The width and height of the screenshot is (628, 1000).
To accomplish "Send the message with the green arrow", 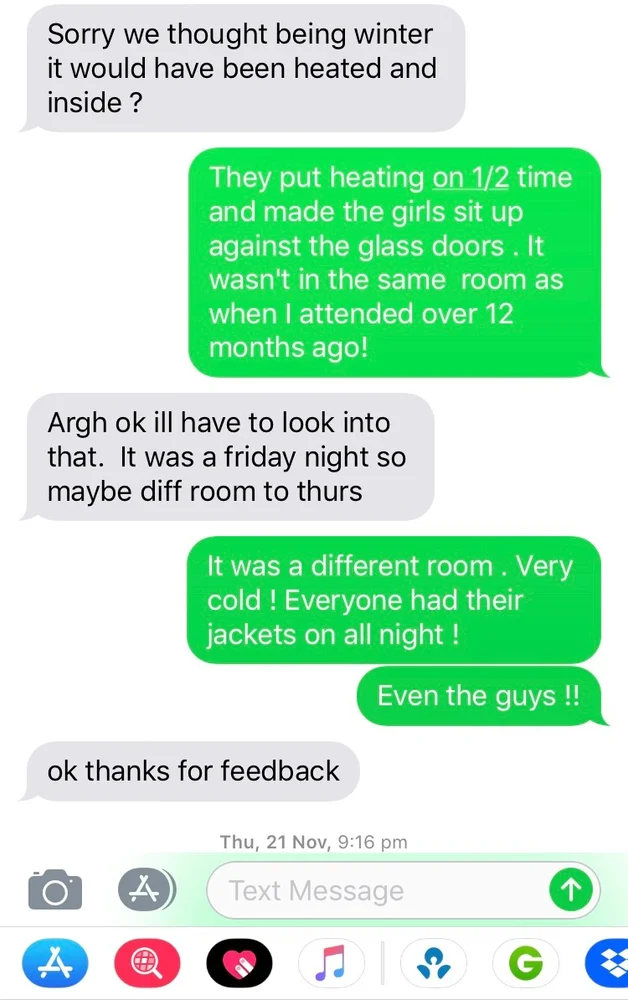I will [x=571, y=890].
